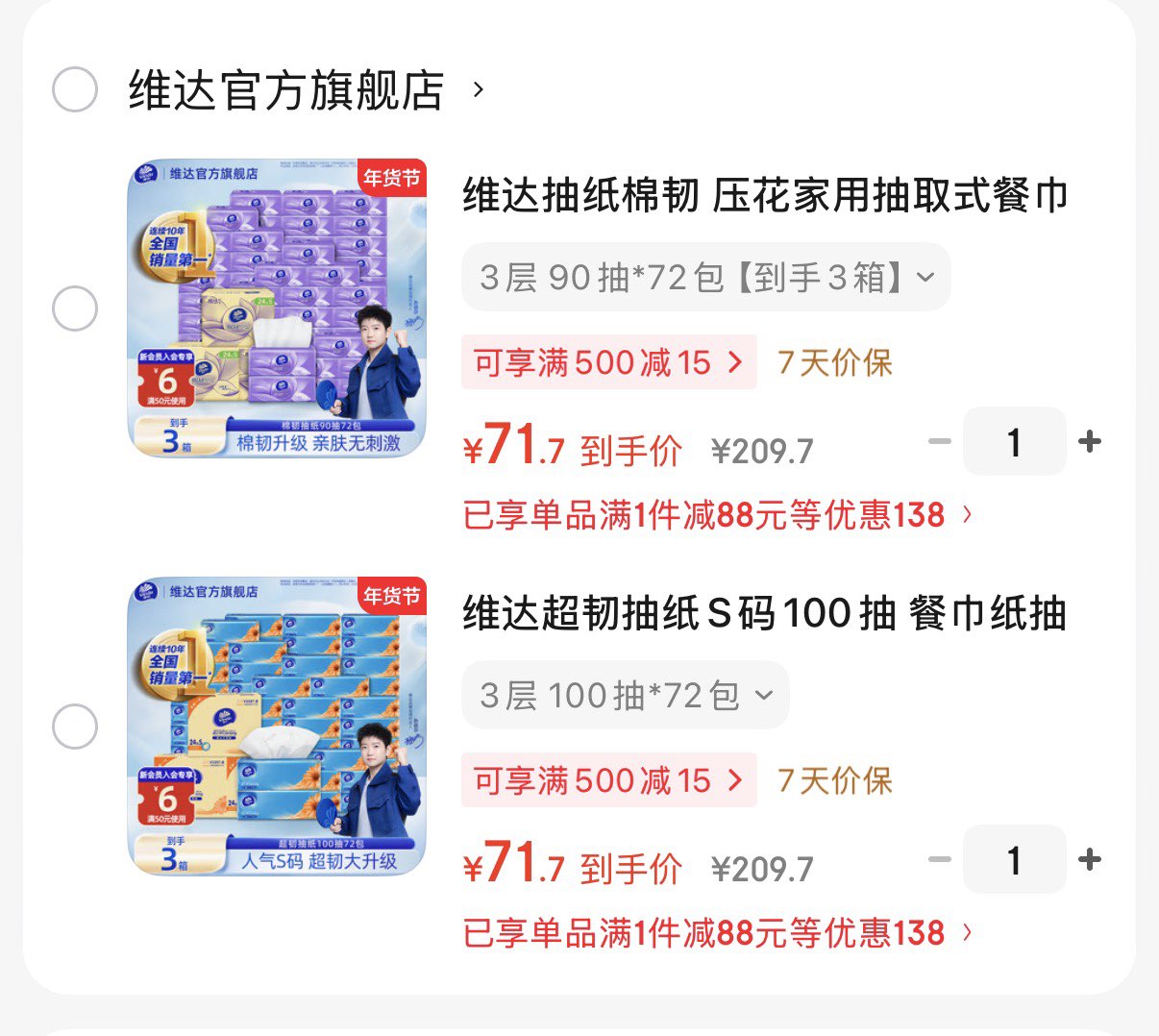Expand the 3层 100抽*72包 spec dropdown
Screen dimensions: 1159x1036
(x=625, y=696)
